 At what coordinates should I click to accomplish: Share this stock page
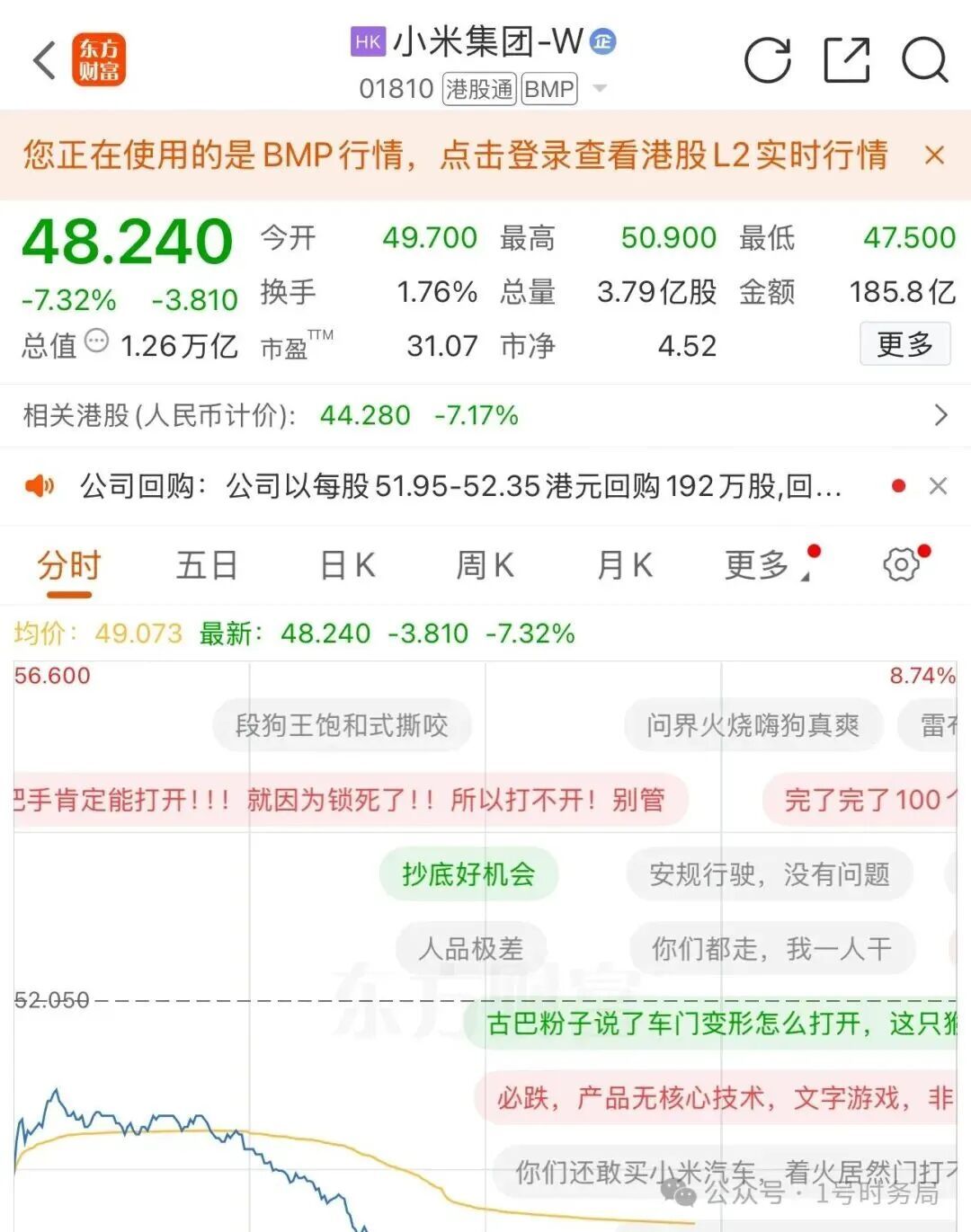point(846,60)
